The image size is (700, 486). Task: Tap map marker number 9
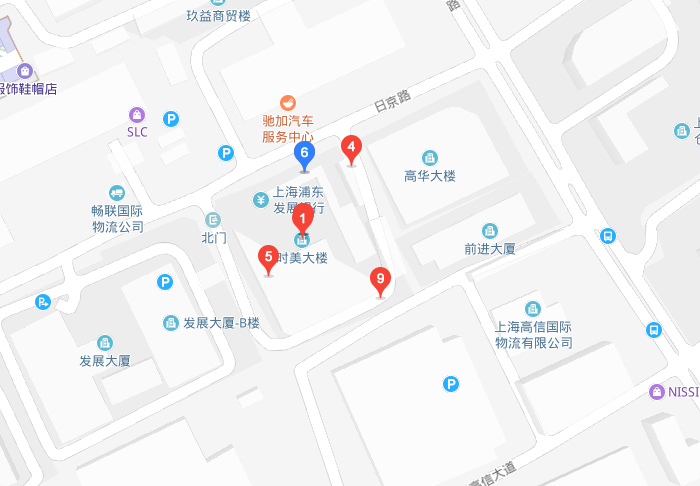pos(379,280)
